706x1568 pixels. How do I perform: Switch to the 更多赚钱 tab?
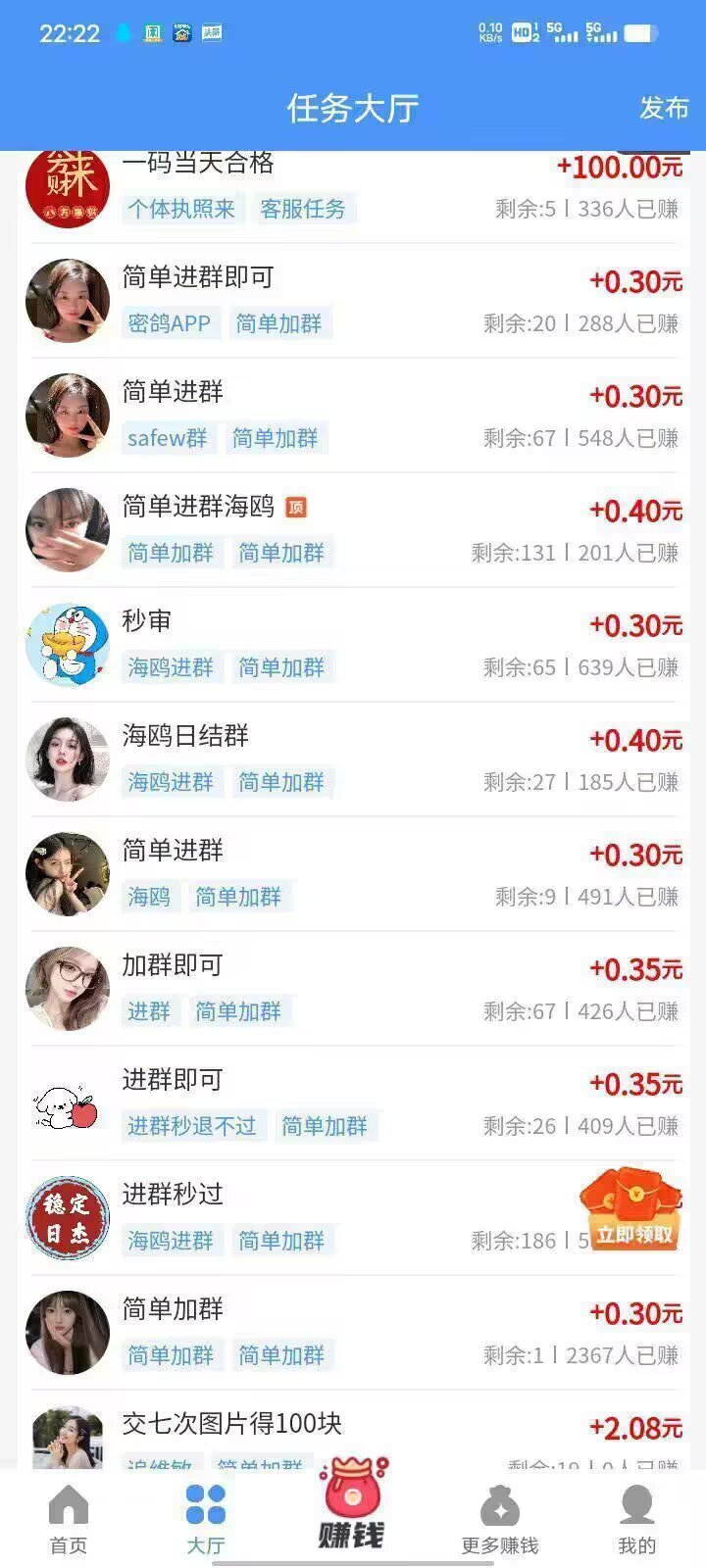(x=500, y=1520)
